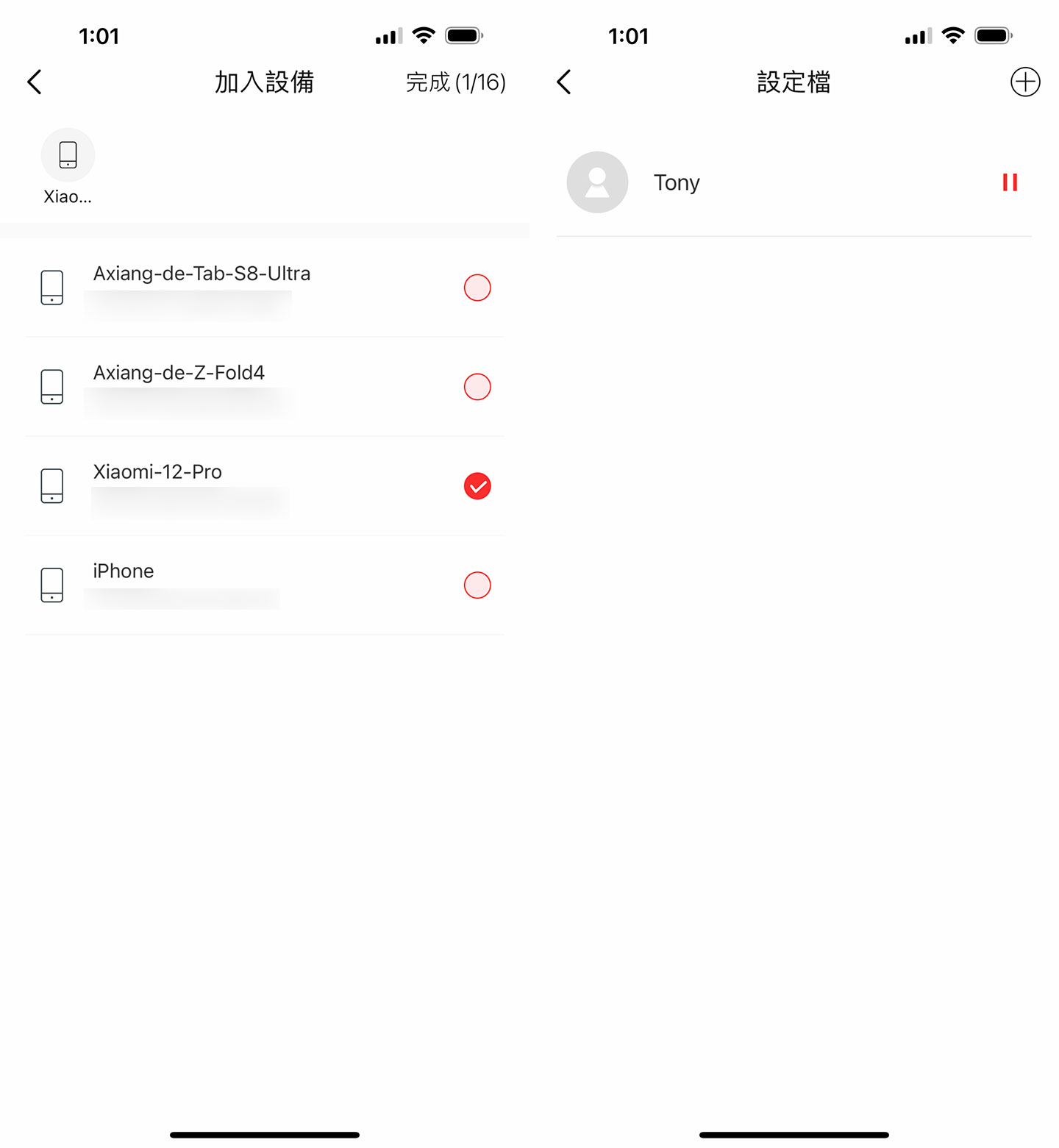The height and width of the screenshot is (1148, 1059).
Task: Pause internet for Tony's profile
Action: pos(1010,182)
